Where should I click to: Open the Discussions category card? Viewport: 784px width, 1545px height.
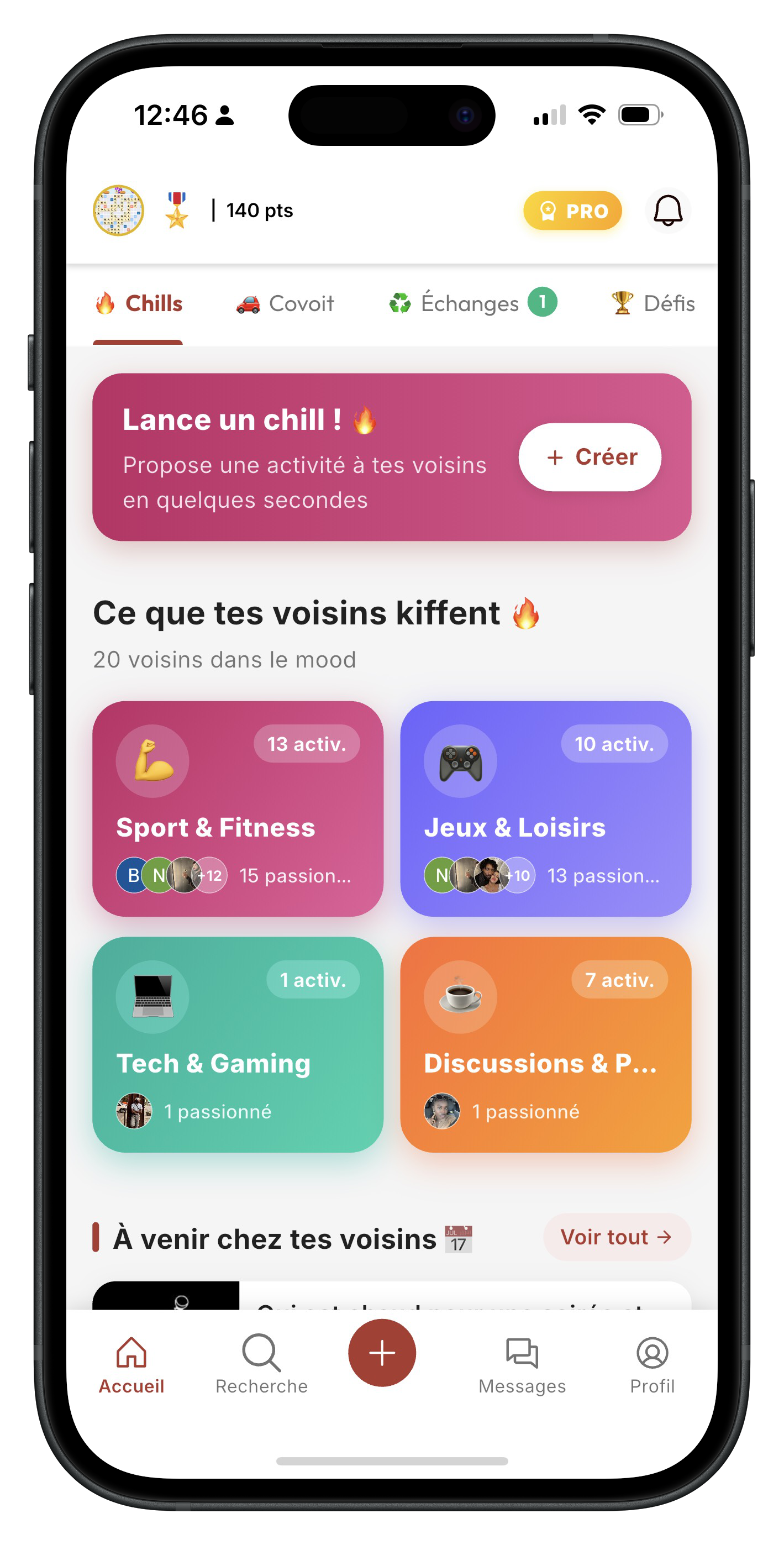click(545, 1044)
